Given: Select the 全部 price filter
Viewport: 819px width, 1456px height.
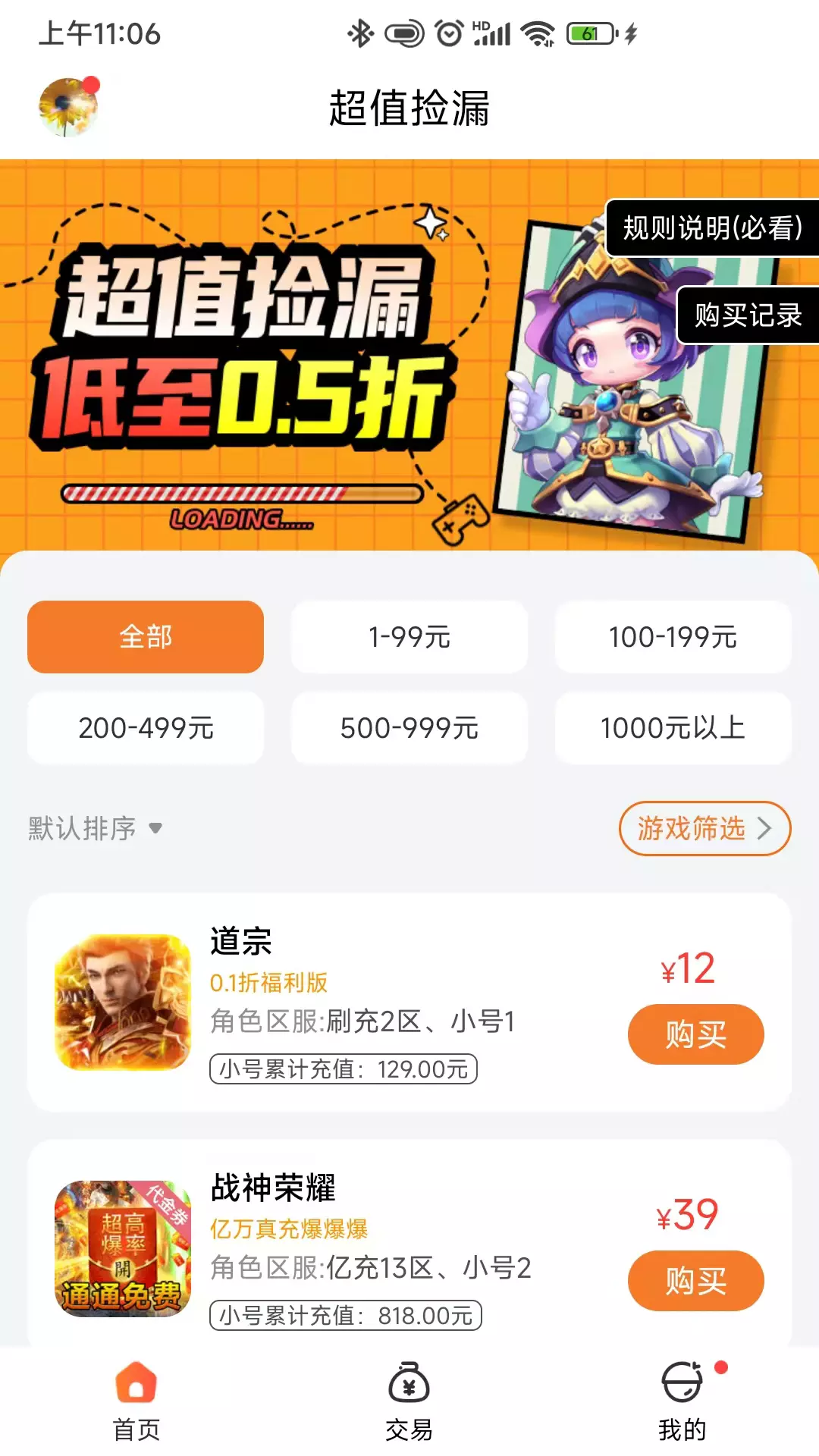Looking at the screenshot, I should (x=146, y=637).
